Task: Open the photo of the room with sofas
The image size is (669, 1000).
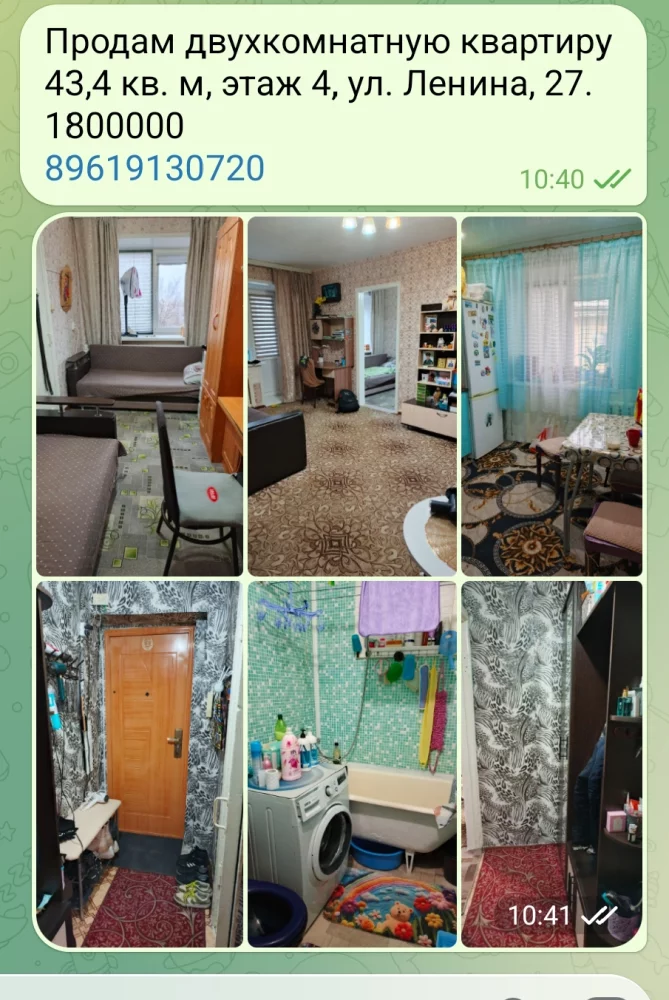Action: [x=139, y=396]
